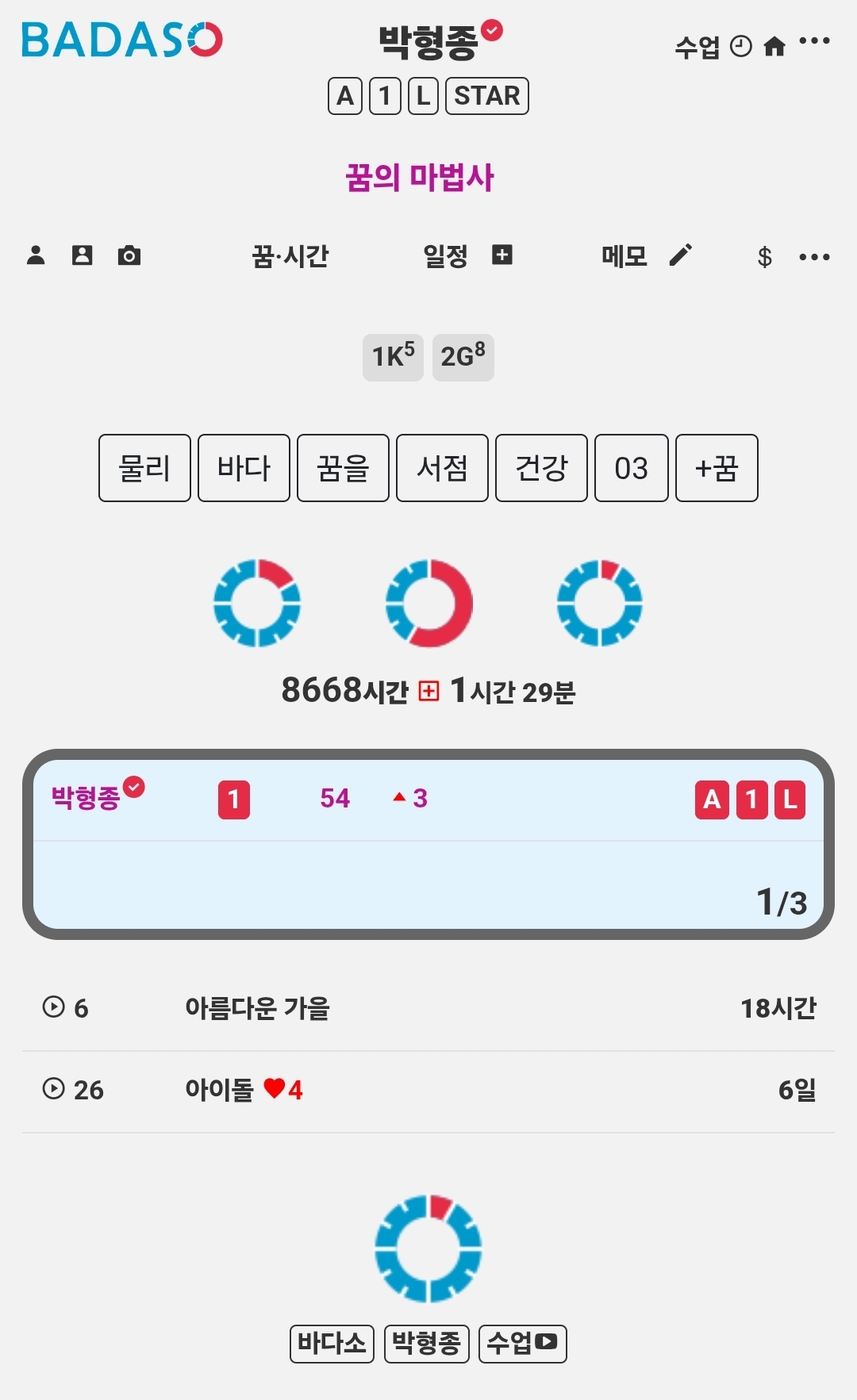This screenshot has width=857, height=1400.
Task: Choose the 서점 chip
Action: (x=442, y=468)
